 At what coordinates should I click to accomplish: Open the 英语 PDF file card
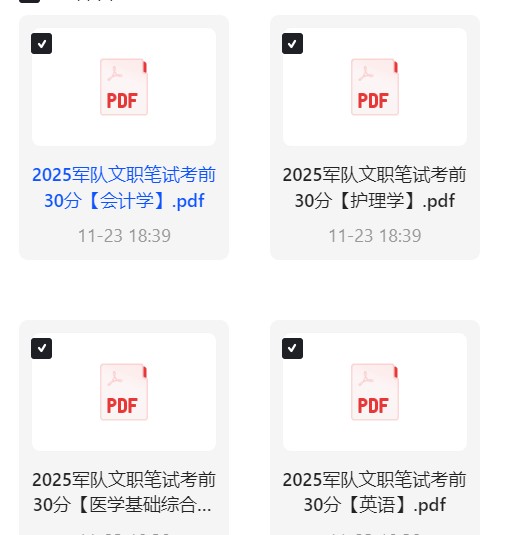pyautogui.click(x=375, y=428)
